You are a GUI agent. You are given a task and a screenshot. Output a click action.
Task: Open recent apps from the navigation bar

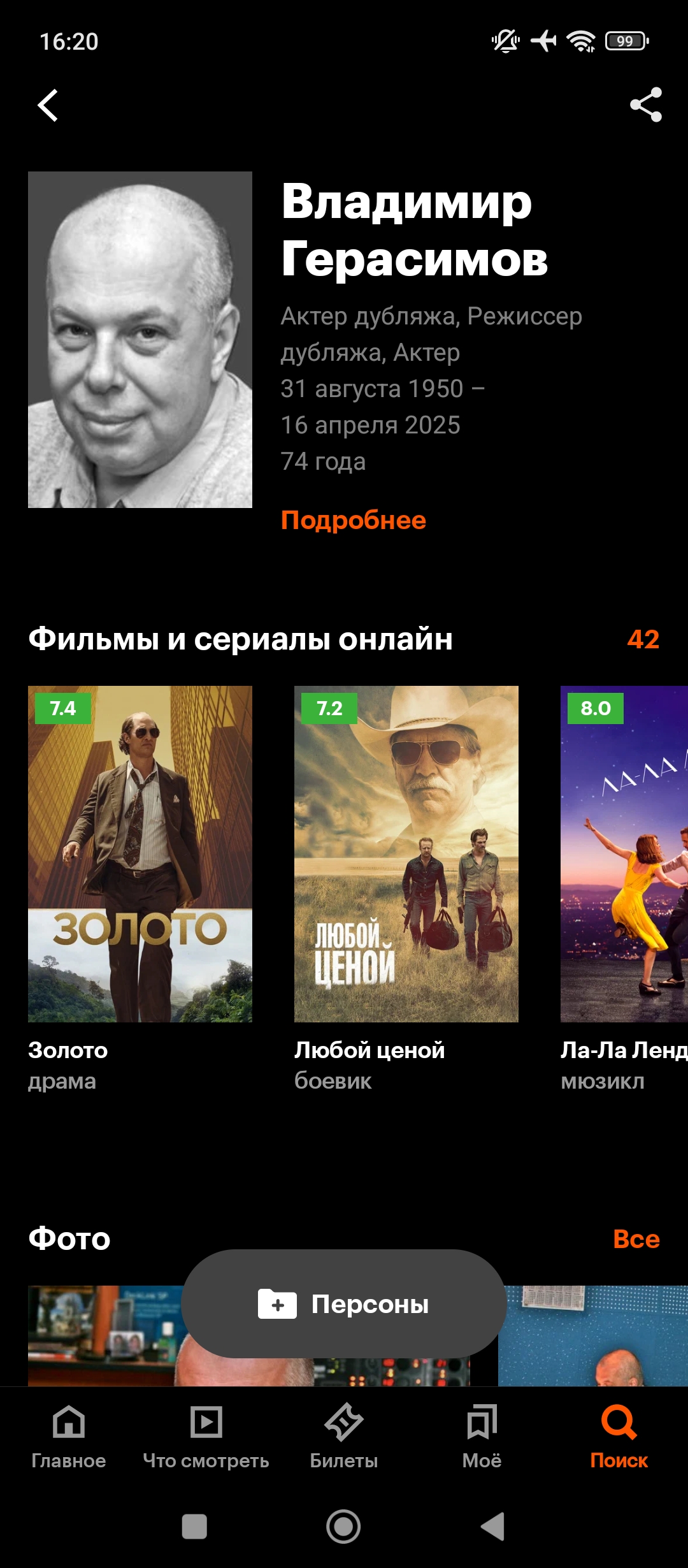[x=194, y=1527]
